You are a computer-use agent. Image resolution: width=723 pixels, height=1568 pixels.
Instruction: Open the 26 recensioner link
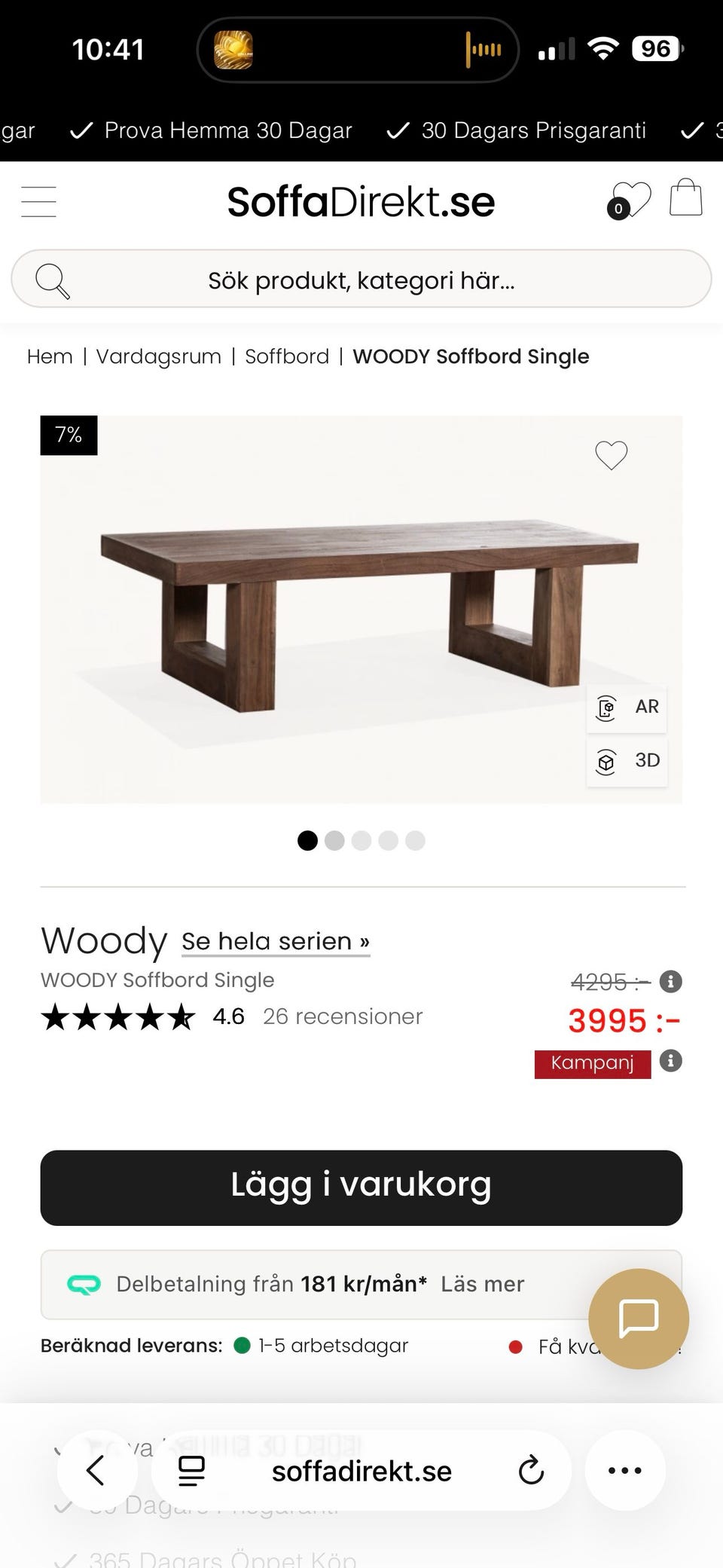coord(342,1016)
